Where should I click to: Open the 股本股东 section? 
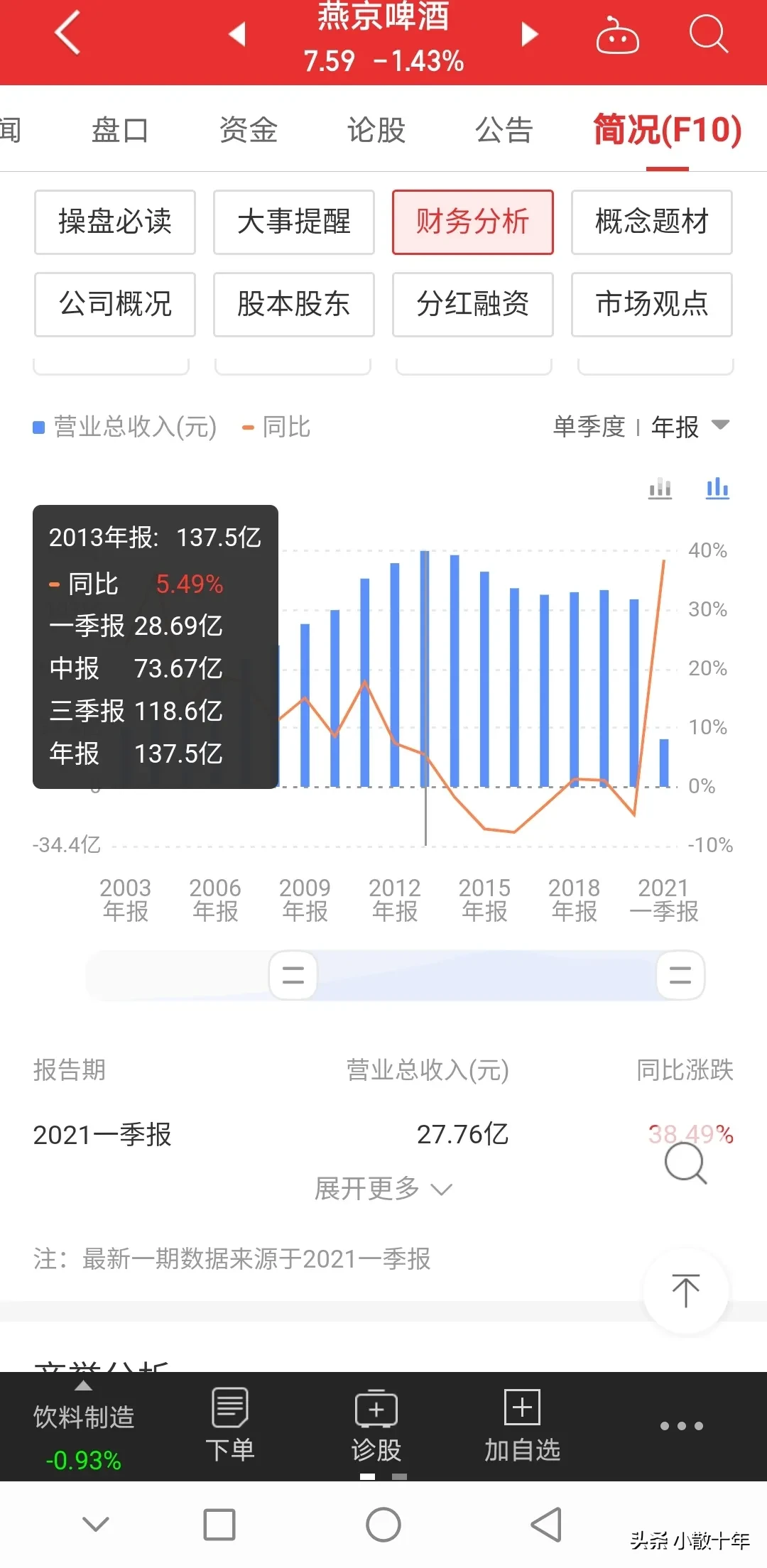(294, 305)
